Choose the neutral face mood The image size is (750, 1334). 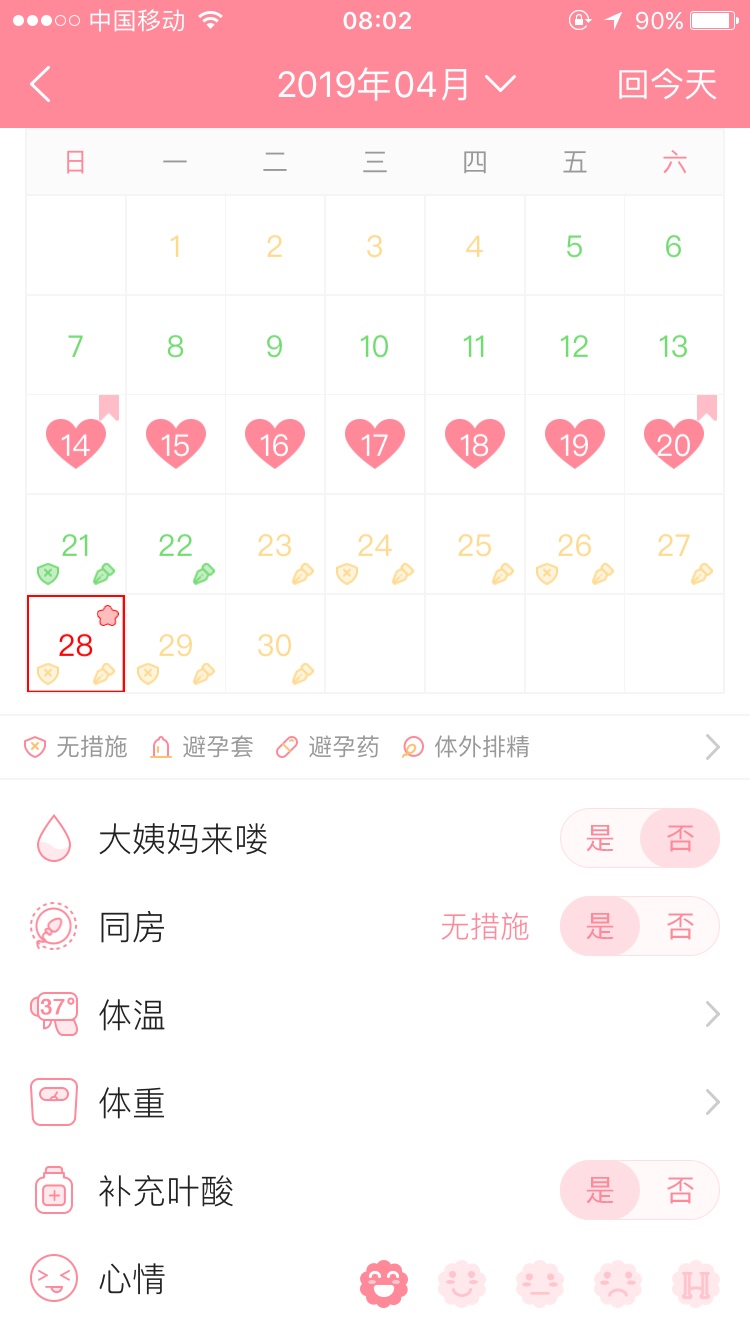[540, 1284]
